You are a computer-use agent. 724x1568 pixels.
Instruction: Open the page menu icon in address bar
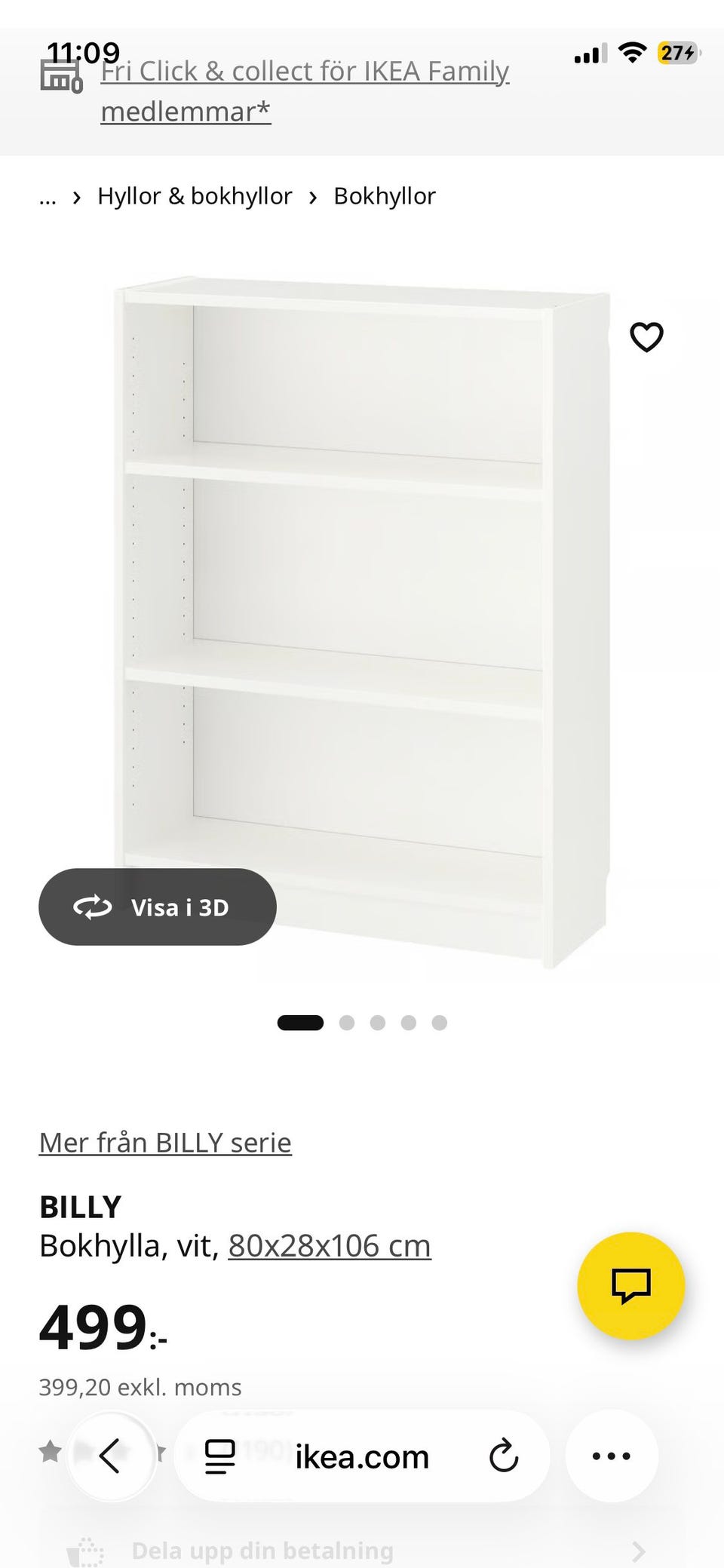(x=220, y=1456)
